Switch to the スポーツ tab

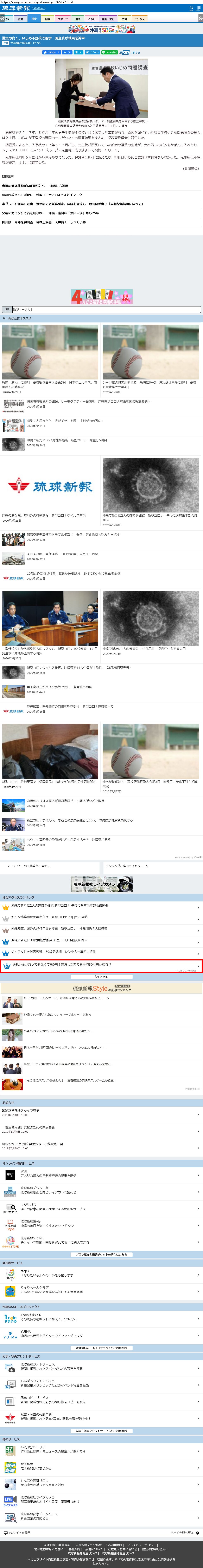click(63, 19)
